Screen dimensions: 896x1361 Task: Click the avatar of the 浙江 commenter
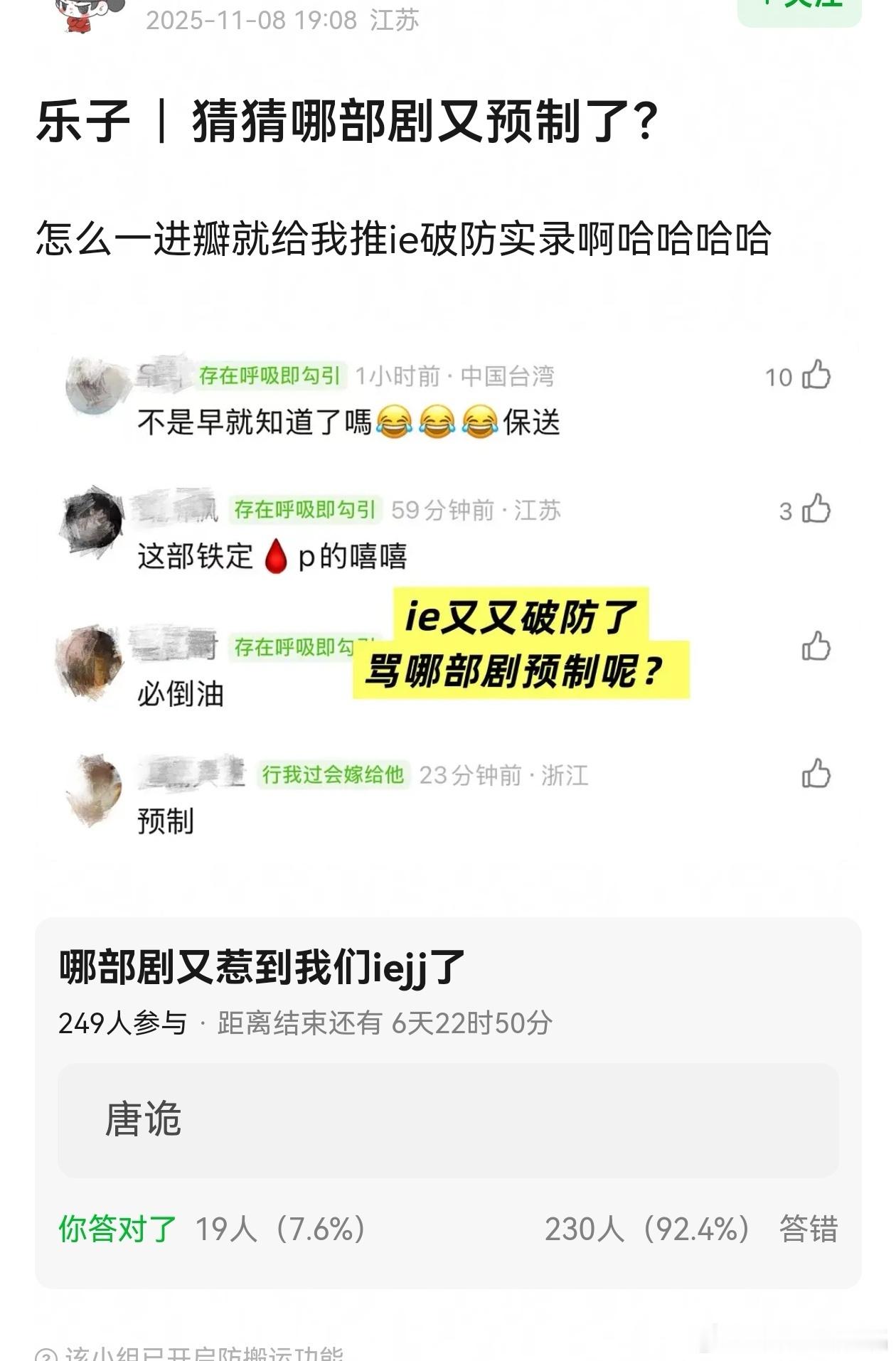[97, 789]
